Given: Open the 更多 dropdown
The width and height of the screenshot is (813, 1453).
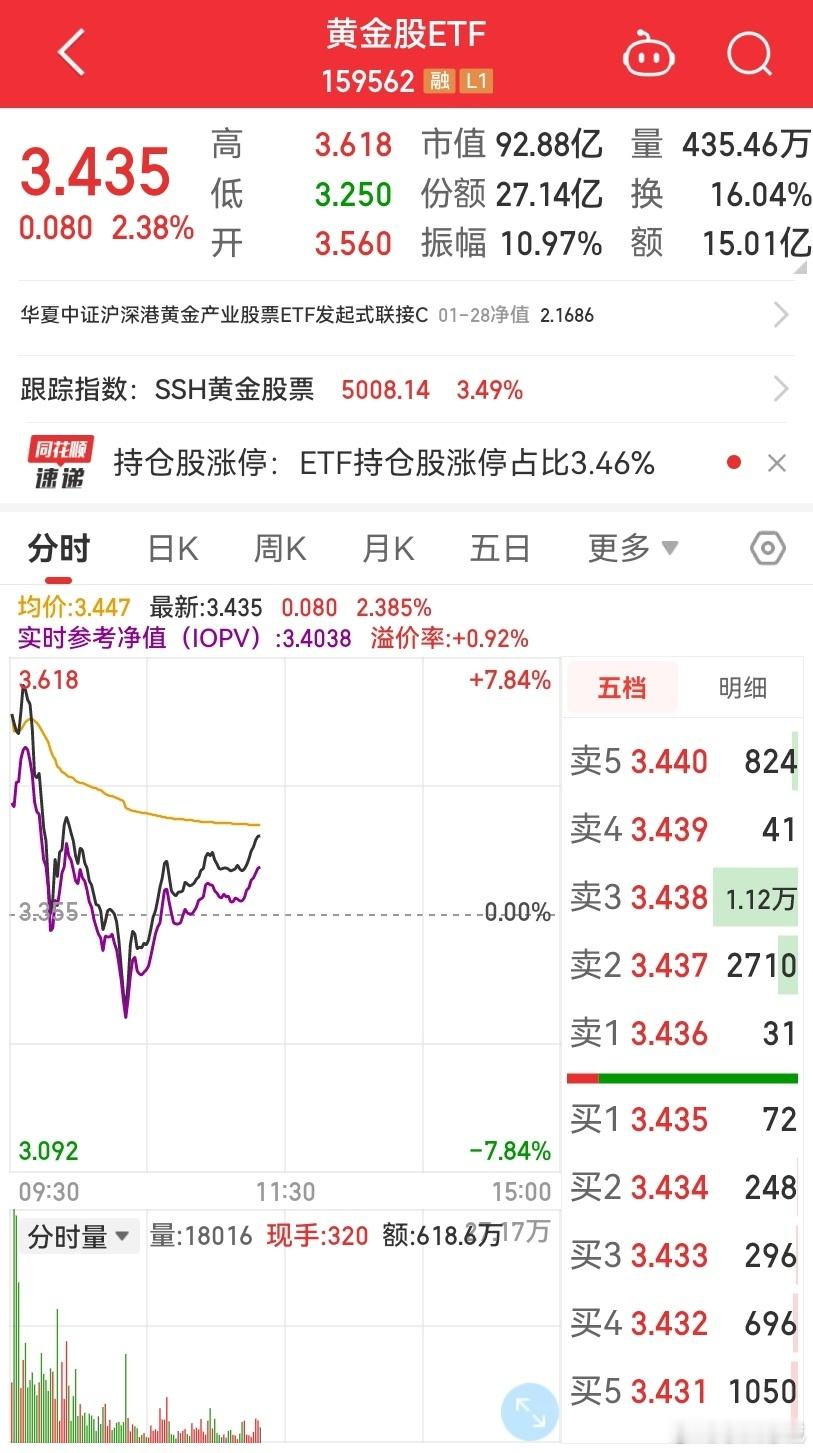Looking at the screenshot, I should pyautogui.click(x=633, y=548).
